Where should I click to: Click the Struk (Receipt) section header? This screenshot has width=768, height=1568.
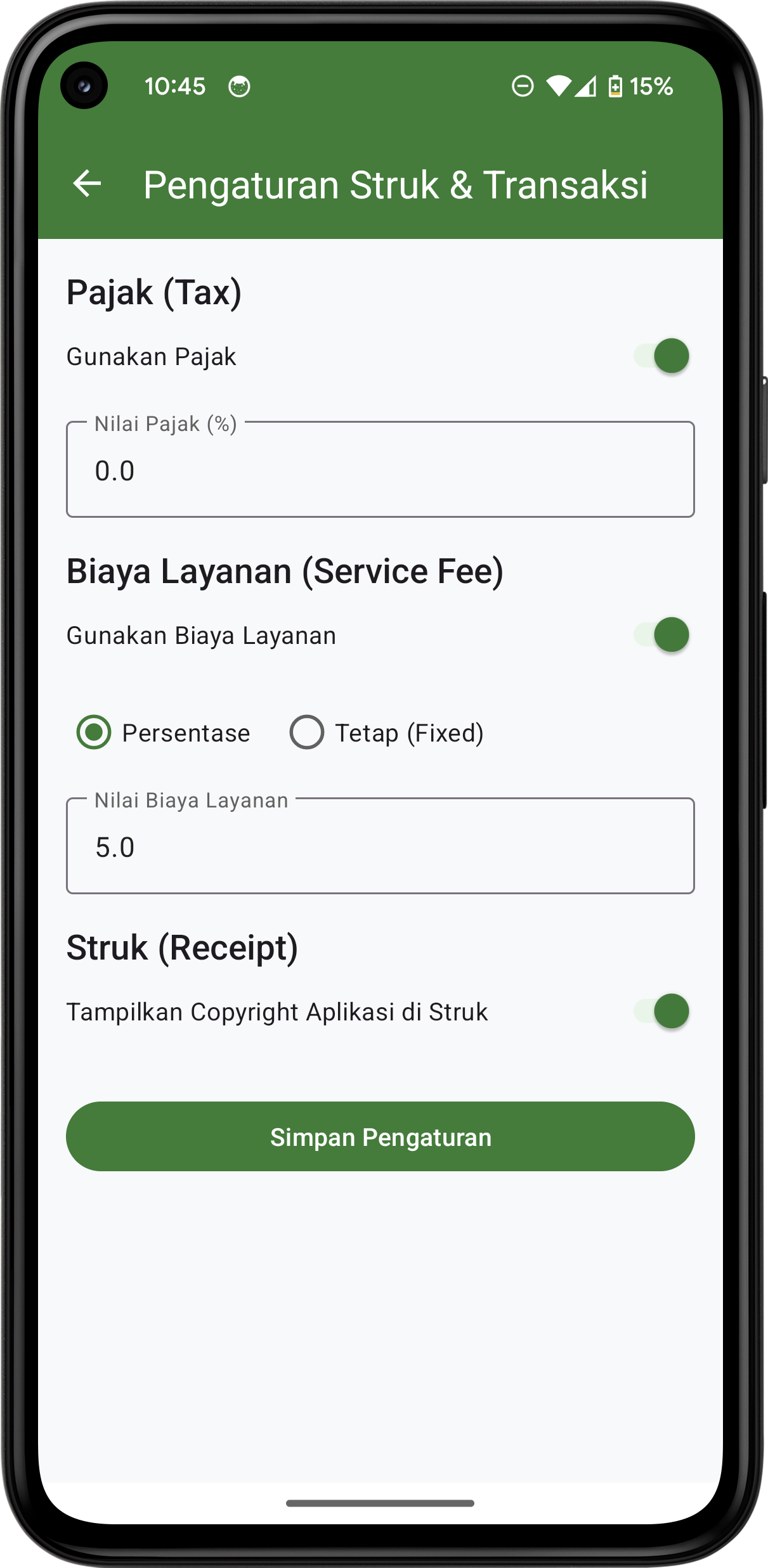[x=183, y=948]
